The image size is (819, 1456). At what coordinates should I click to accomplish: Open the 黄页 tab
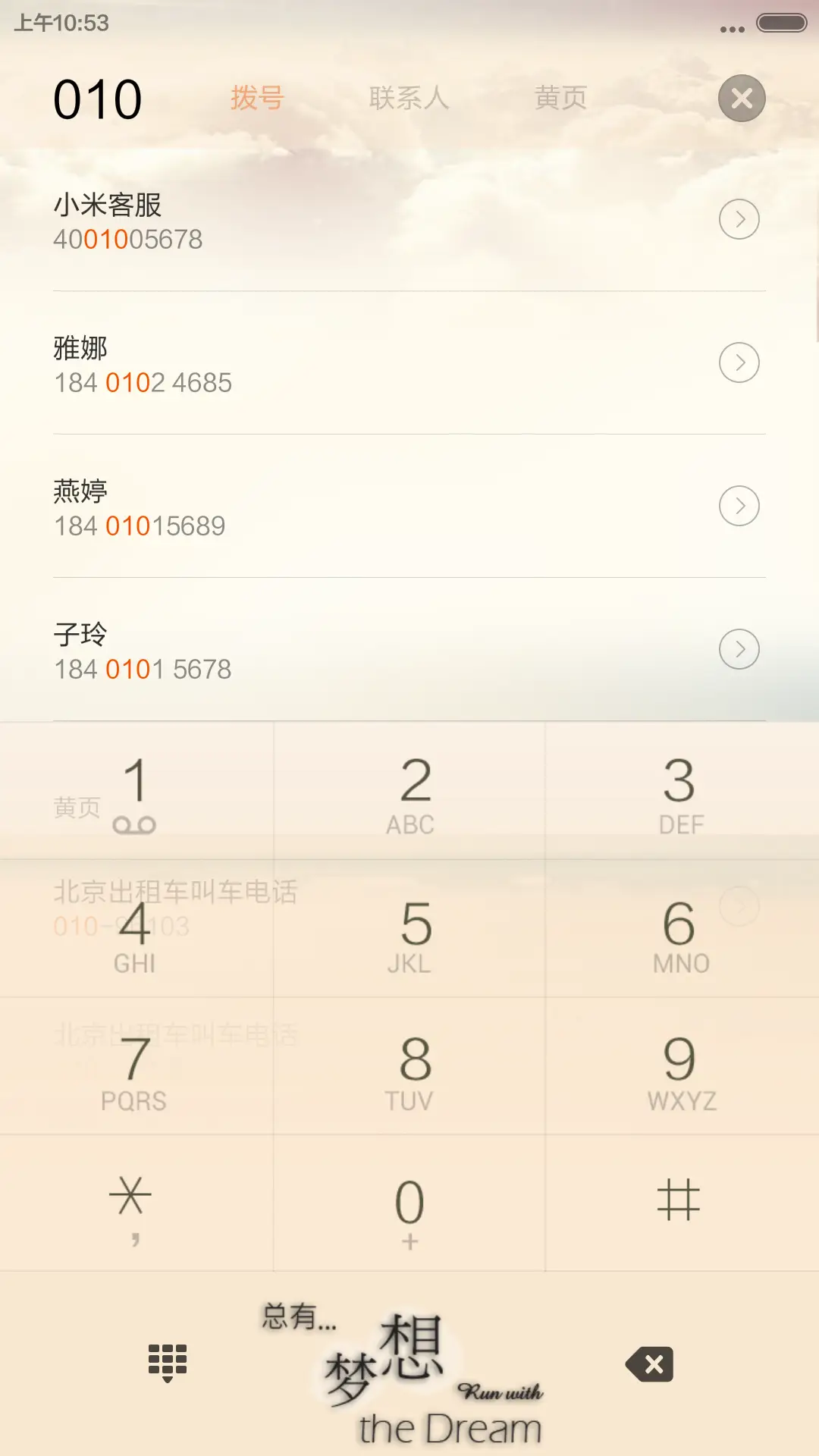click(x=560, y=98)
